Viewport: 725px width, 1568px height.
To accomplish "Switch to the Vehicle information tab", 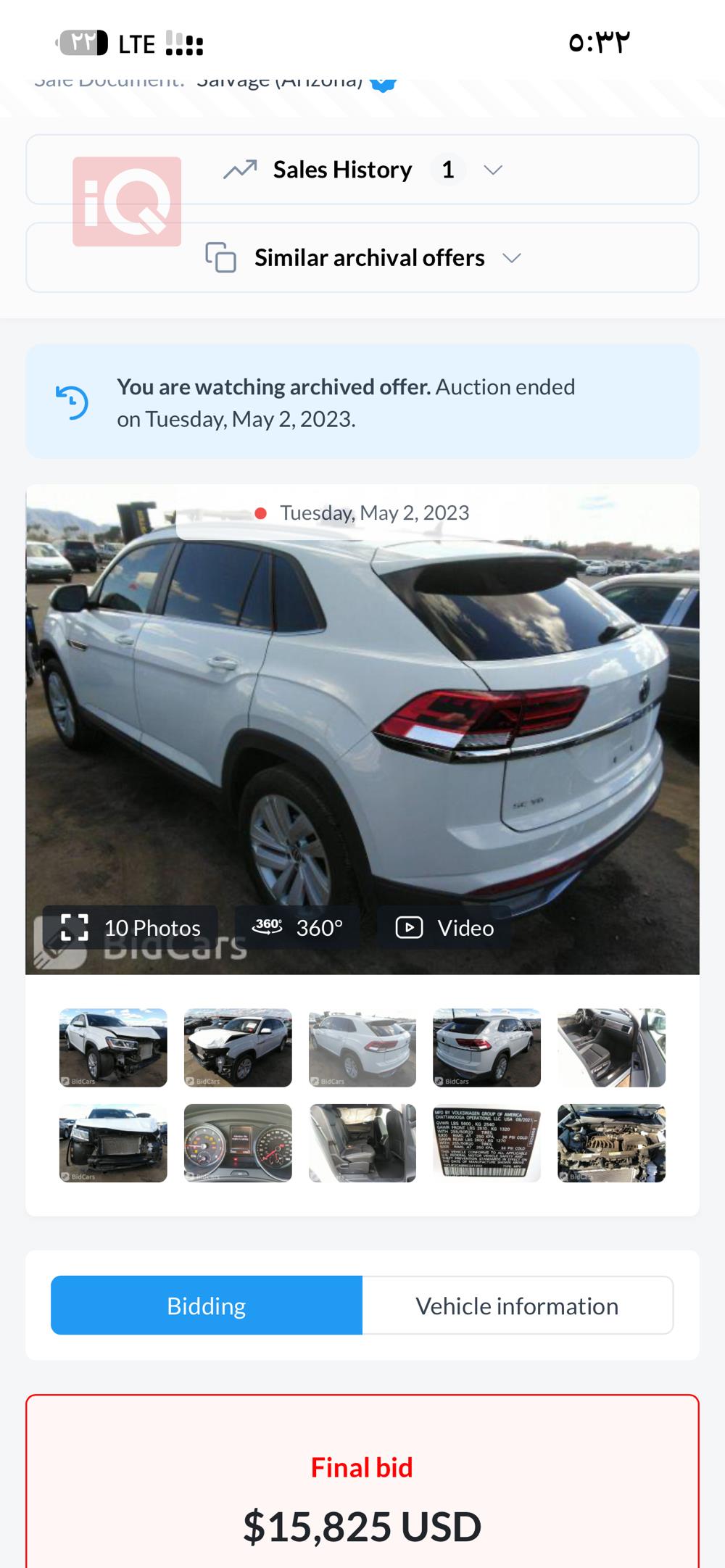I will (517, 1306).
